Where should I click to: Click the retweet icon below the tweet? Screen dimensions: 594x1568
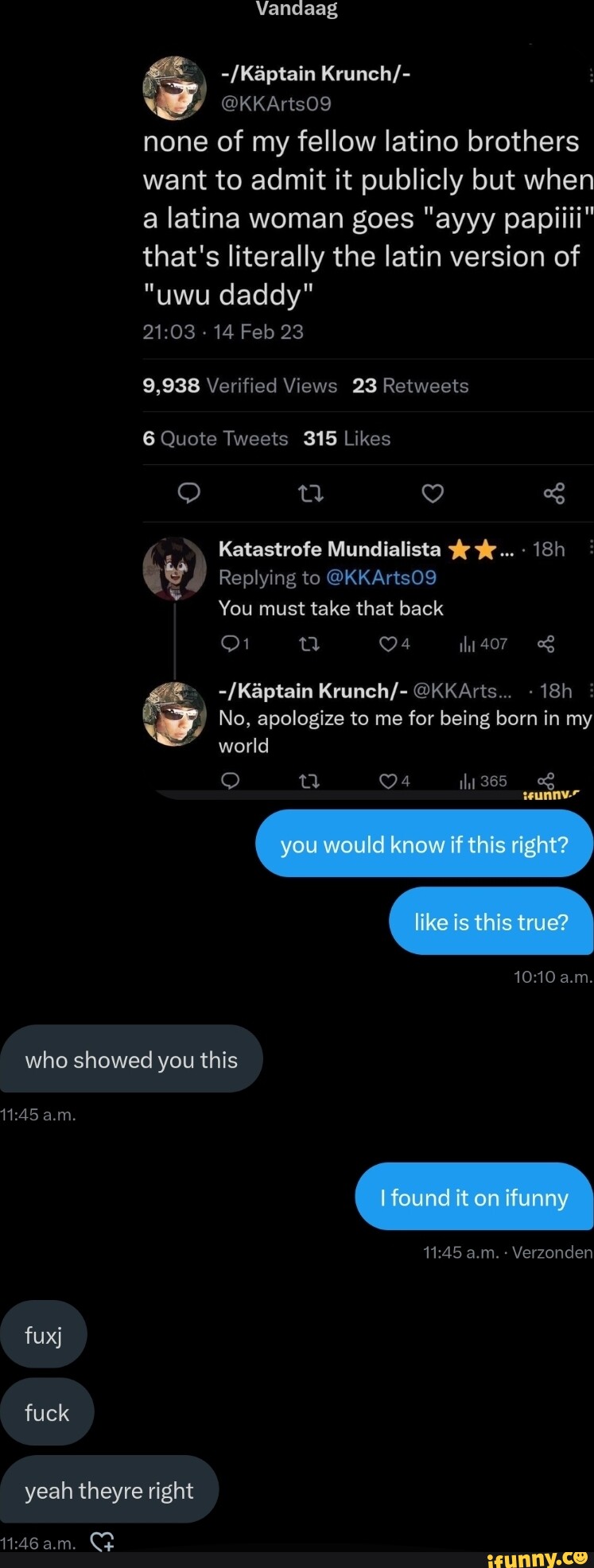[x=311, y=494]
